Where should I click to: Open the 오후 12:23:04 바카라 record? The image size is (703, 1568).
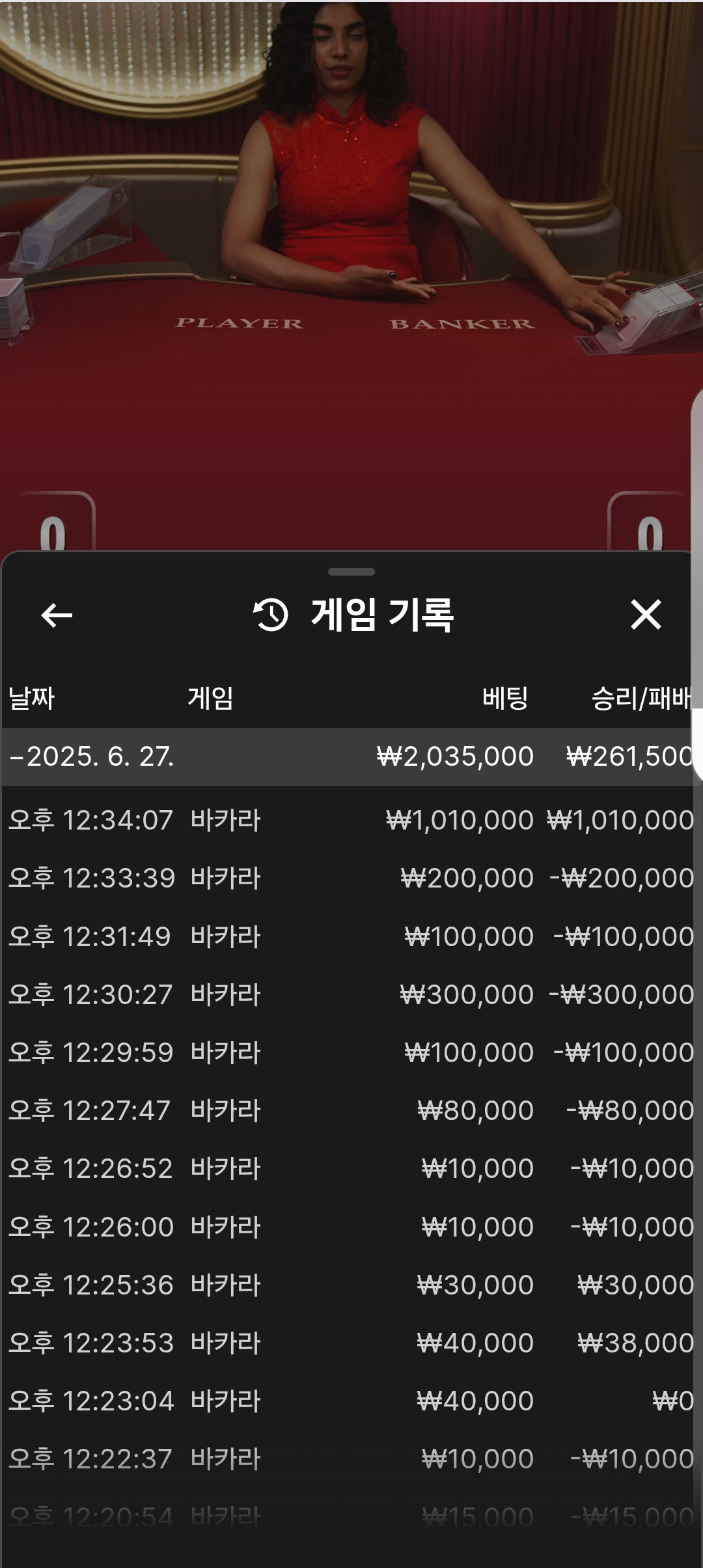click(348, 1401)
